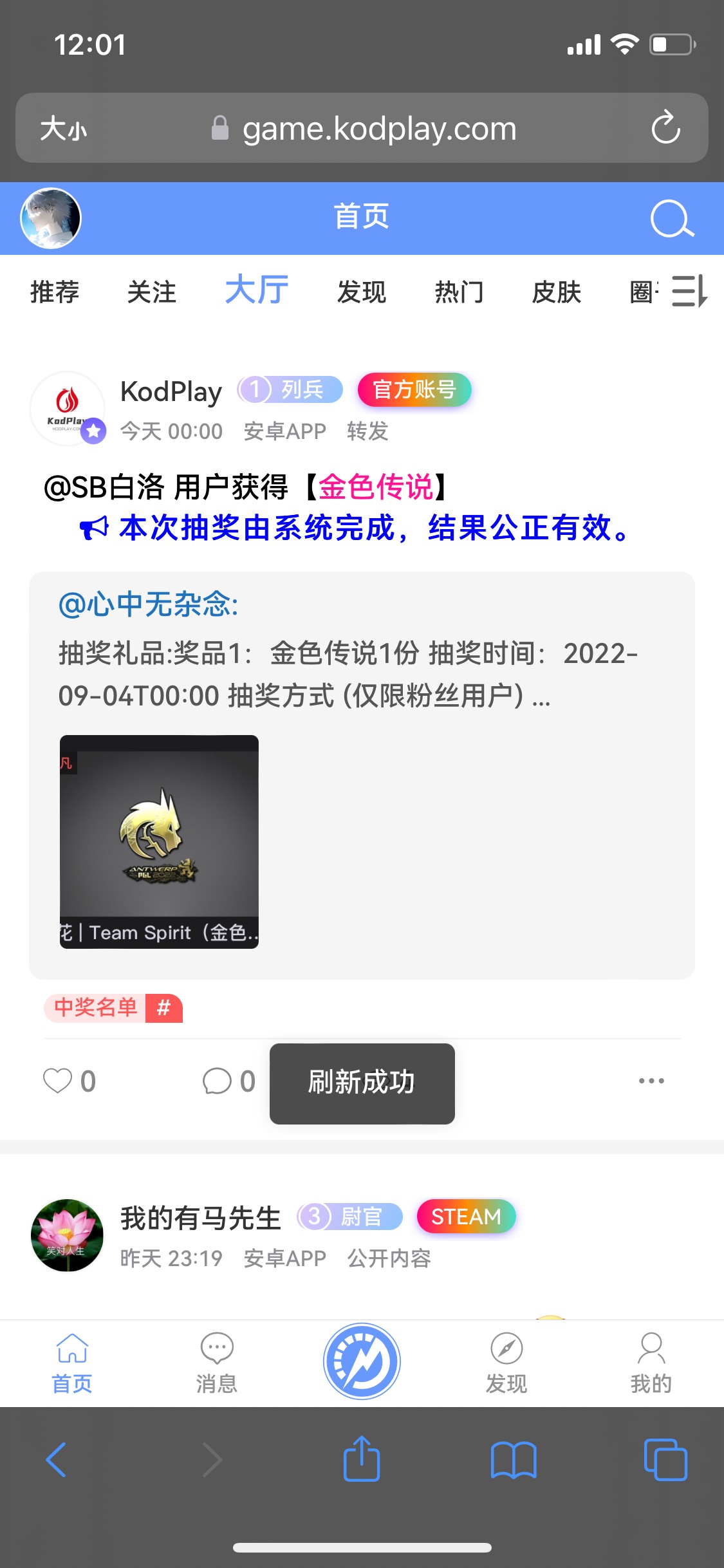Select the 热门 tab
The width and height of the screenshot is (724, 1568).
tap(459, 292)
